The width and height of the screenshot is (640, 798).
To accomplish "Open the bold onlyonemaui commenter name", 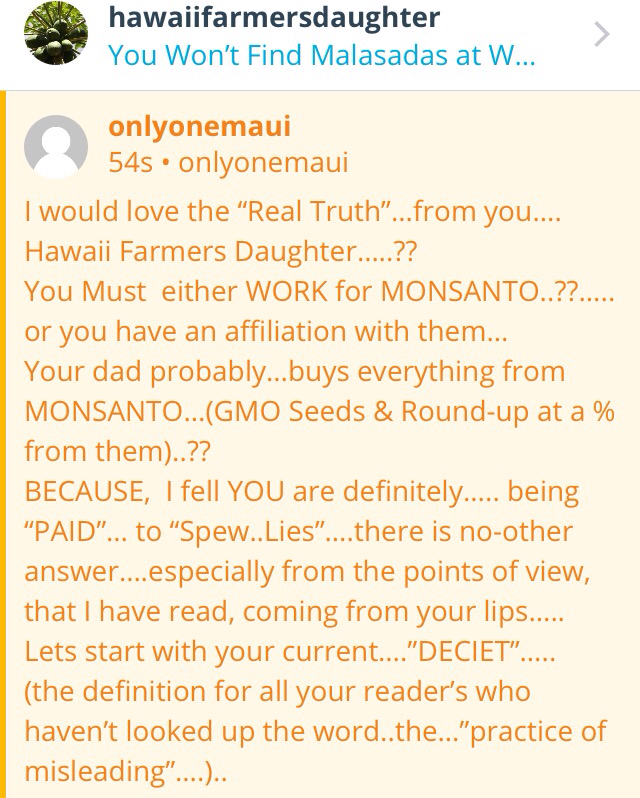I will [x=199, y=127].
